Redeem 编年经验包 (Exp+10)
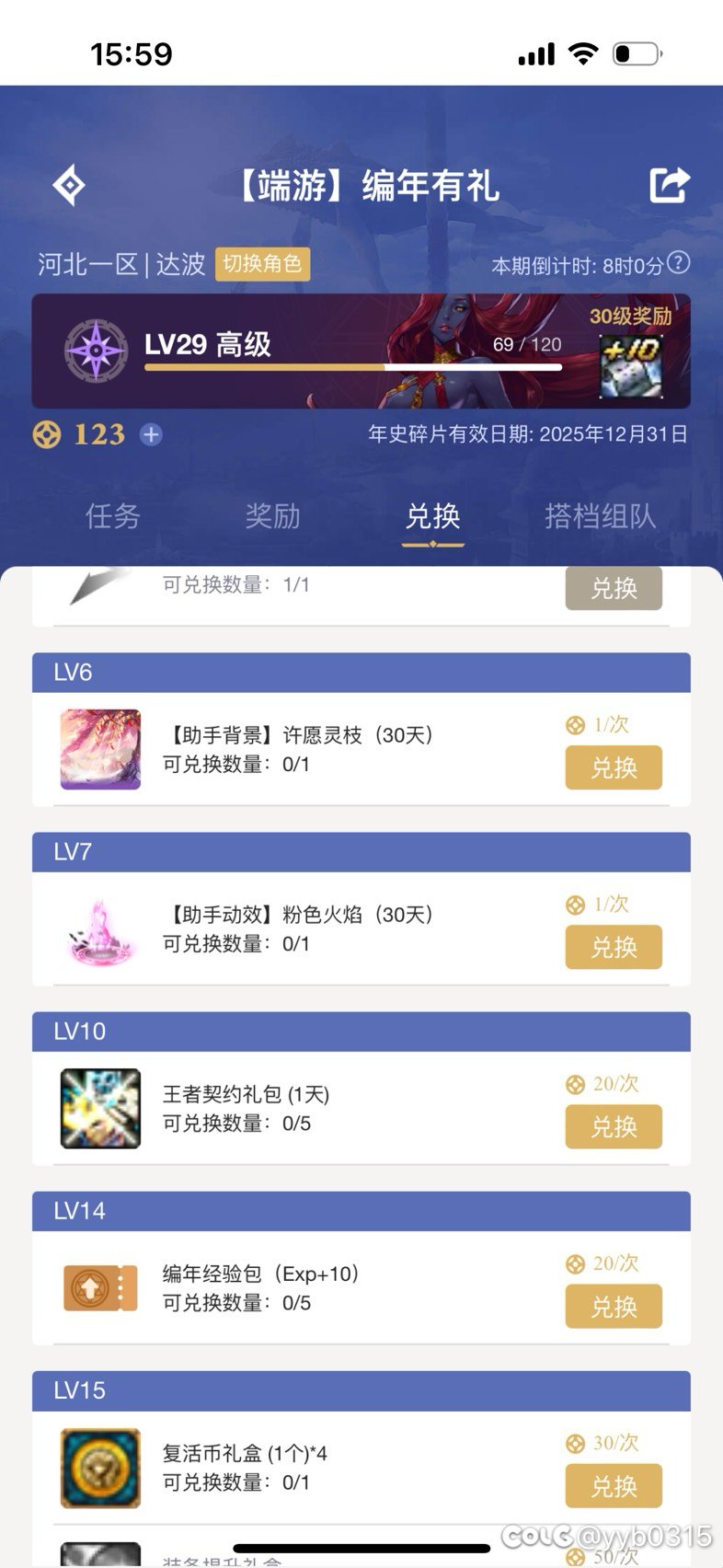723x1568 pixels. tap(613, 1306)
